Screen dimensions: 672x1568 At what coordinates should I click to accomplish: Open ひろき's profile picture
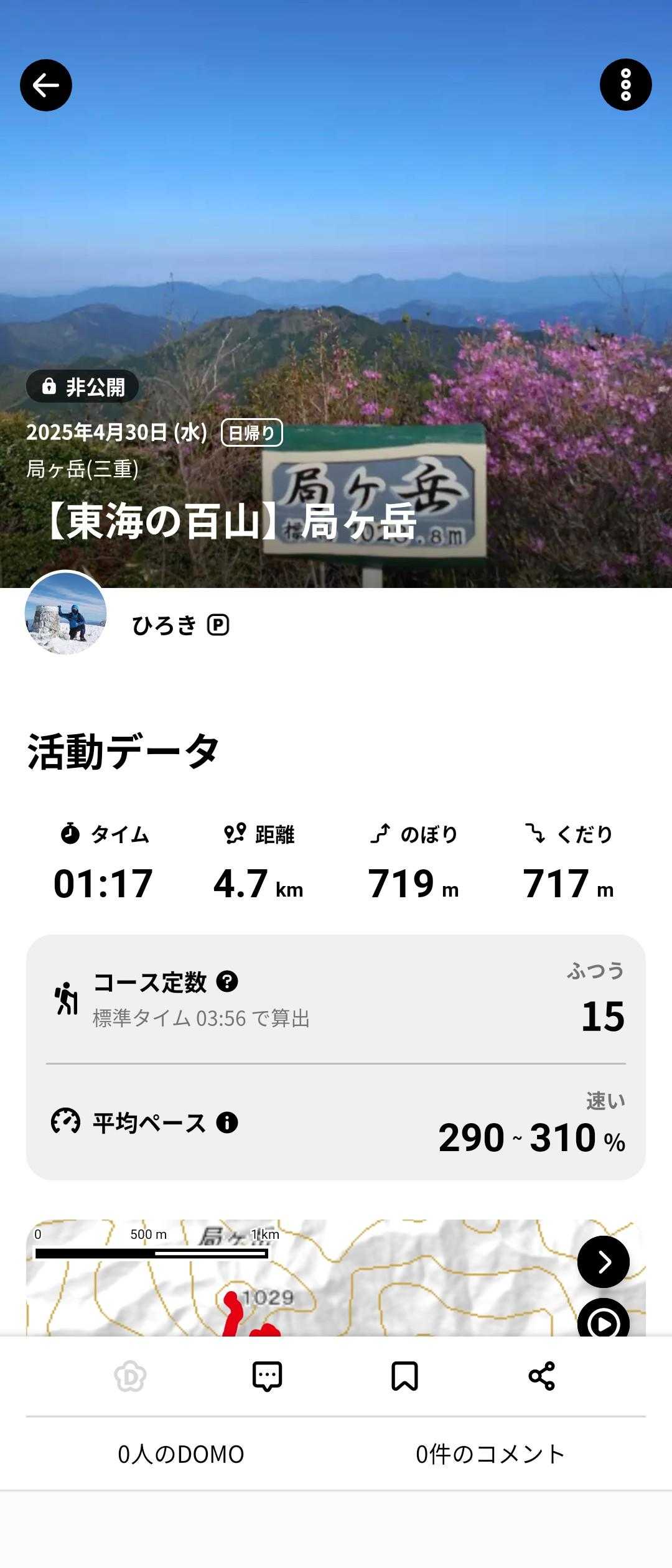(x=66, y=612)
